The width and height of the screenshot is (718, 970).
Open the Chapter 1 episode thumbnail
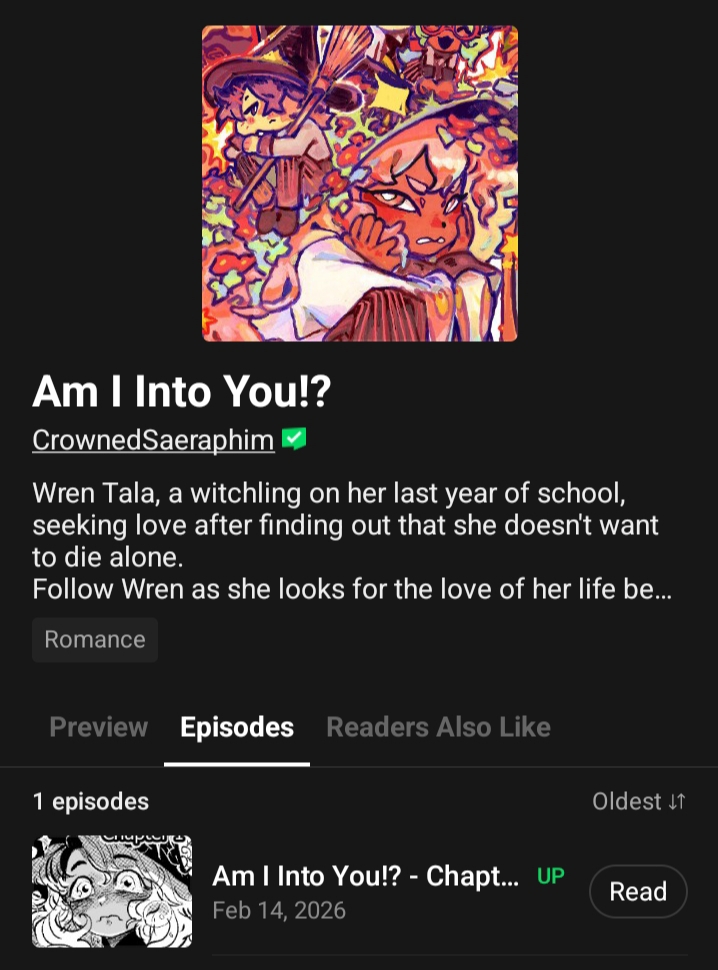[112, 891]
